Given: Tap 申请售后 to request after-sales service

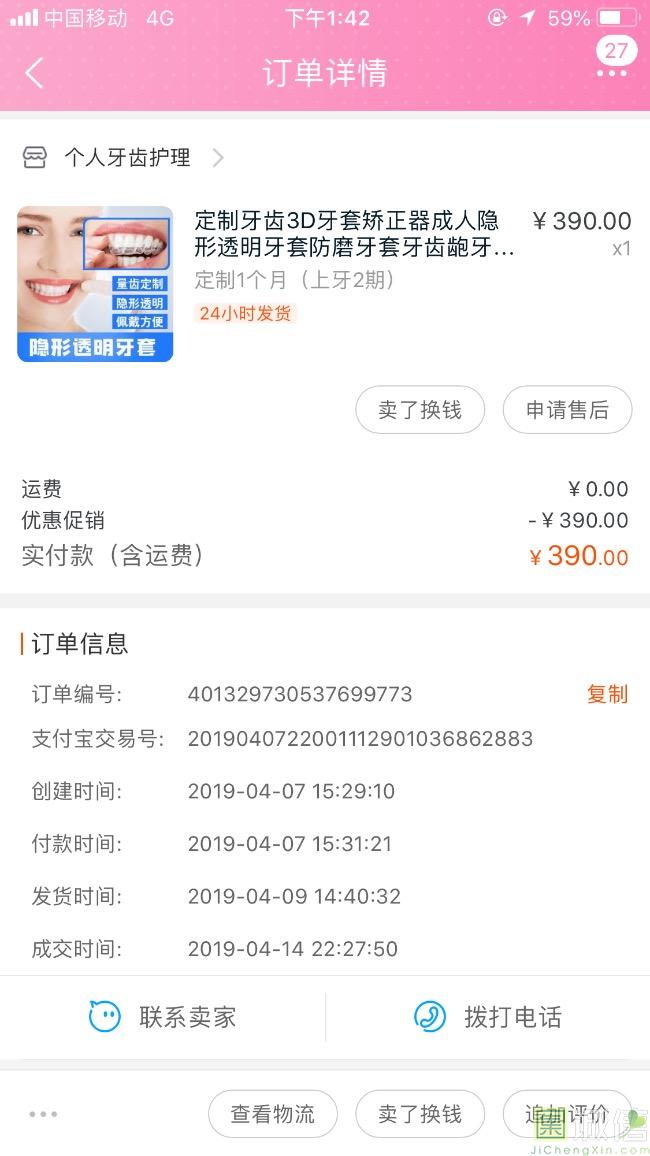Looking at the screenshot, I should pos(567,410).
